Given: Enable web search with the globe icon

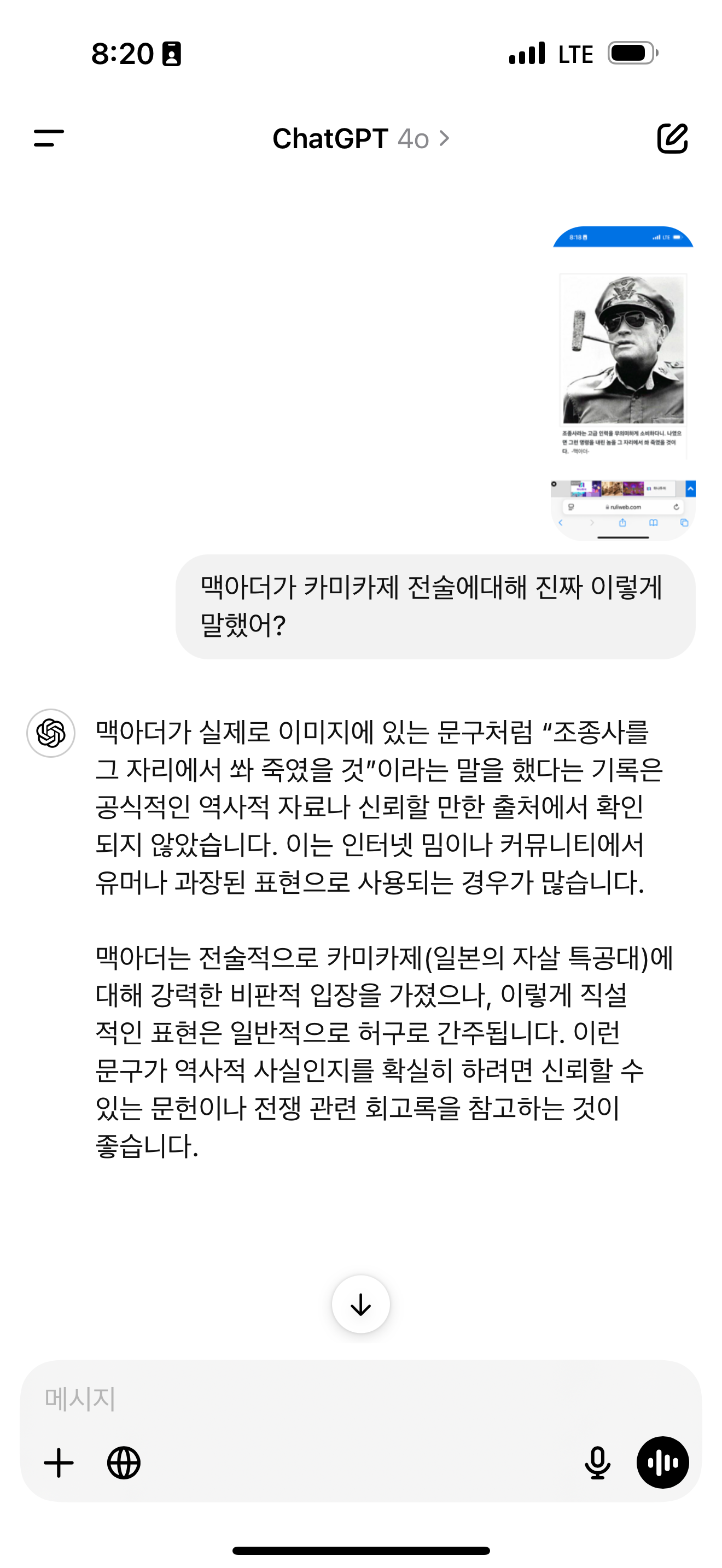Looking at the screenshot, I should click(124, 1462).
